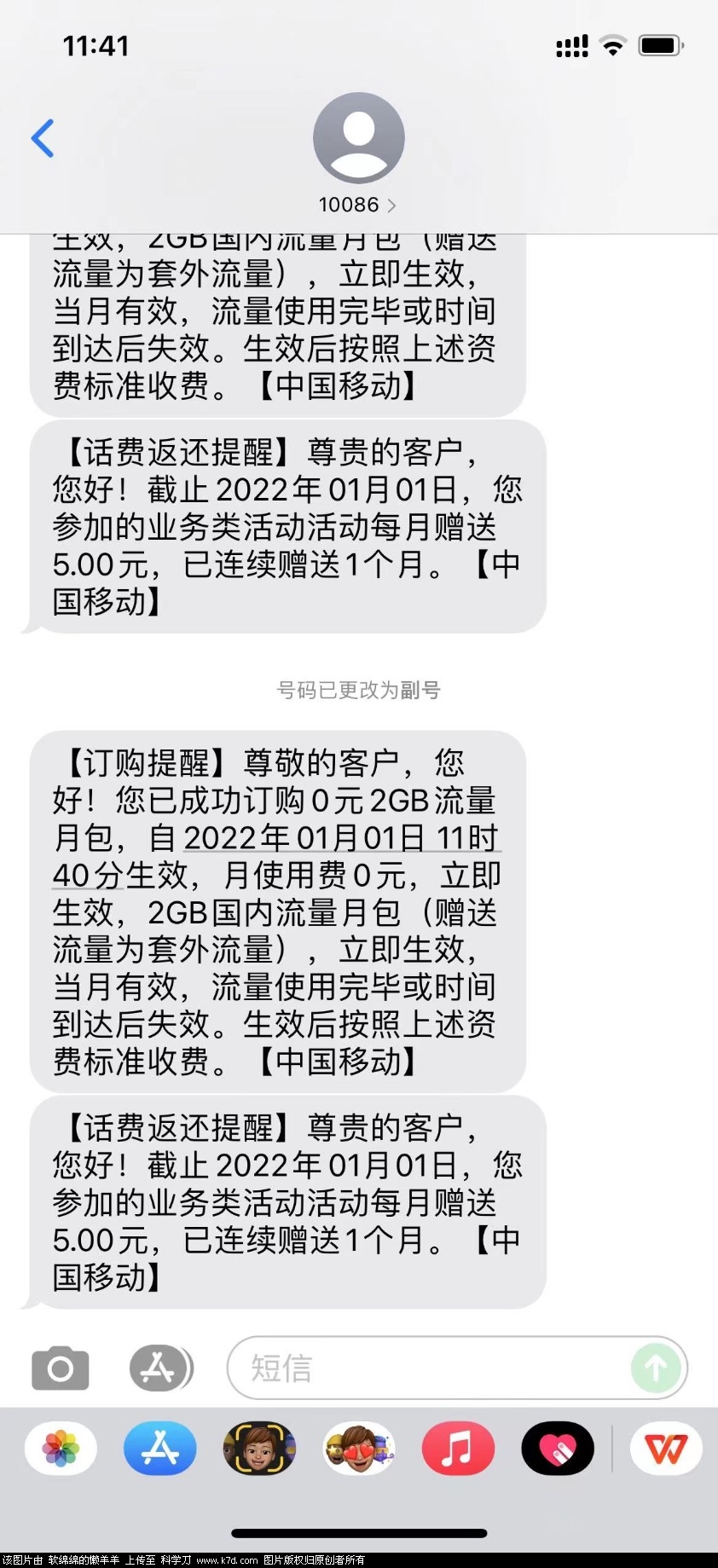Open the App Store in the app strip
This screenshot has height=1568, width=718.
pos(159,1449)
